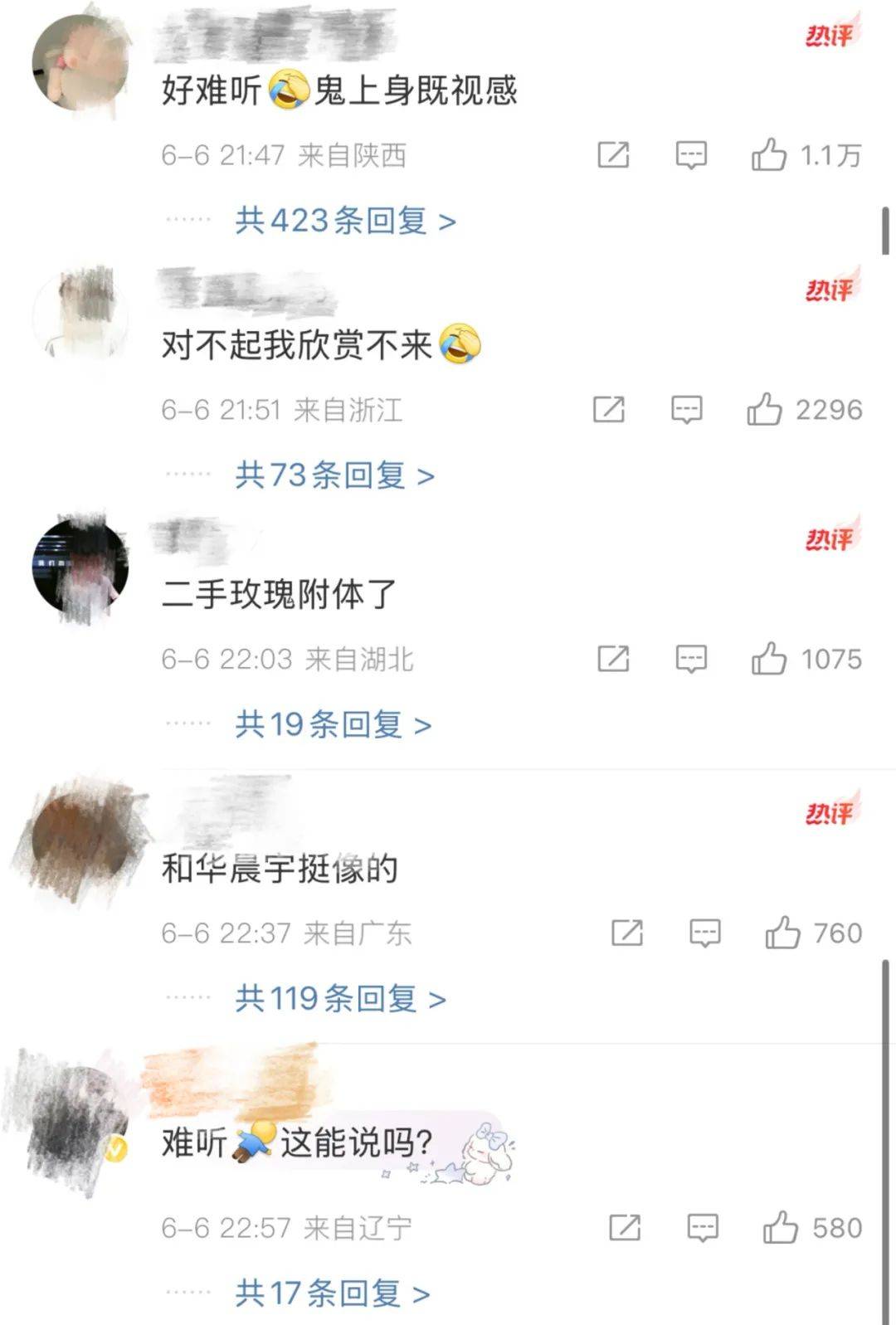The width and height of the screenshot is (896, 1325).
Task: View all 73 replies
Action: (334, 475)
